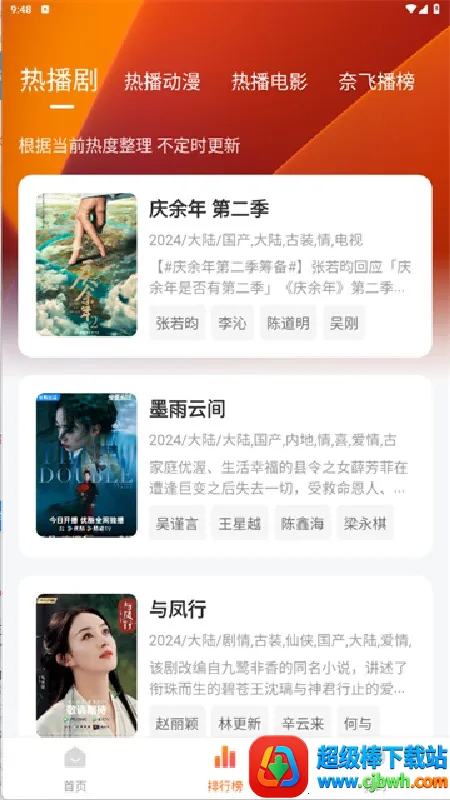Go to the 首页 bottom tab
The image size is (450, 800).
(75, 769)
